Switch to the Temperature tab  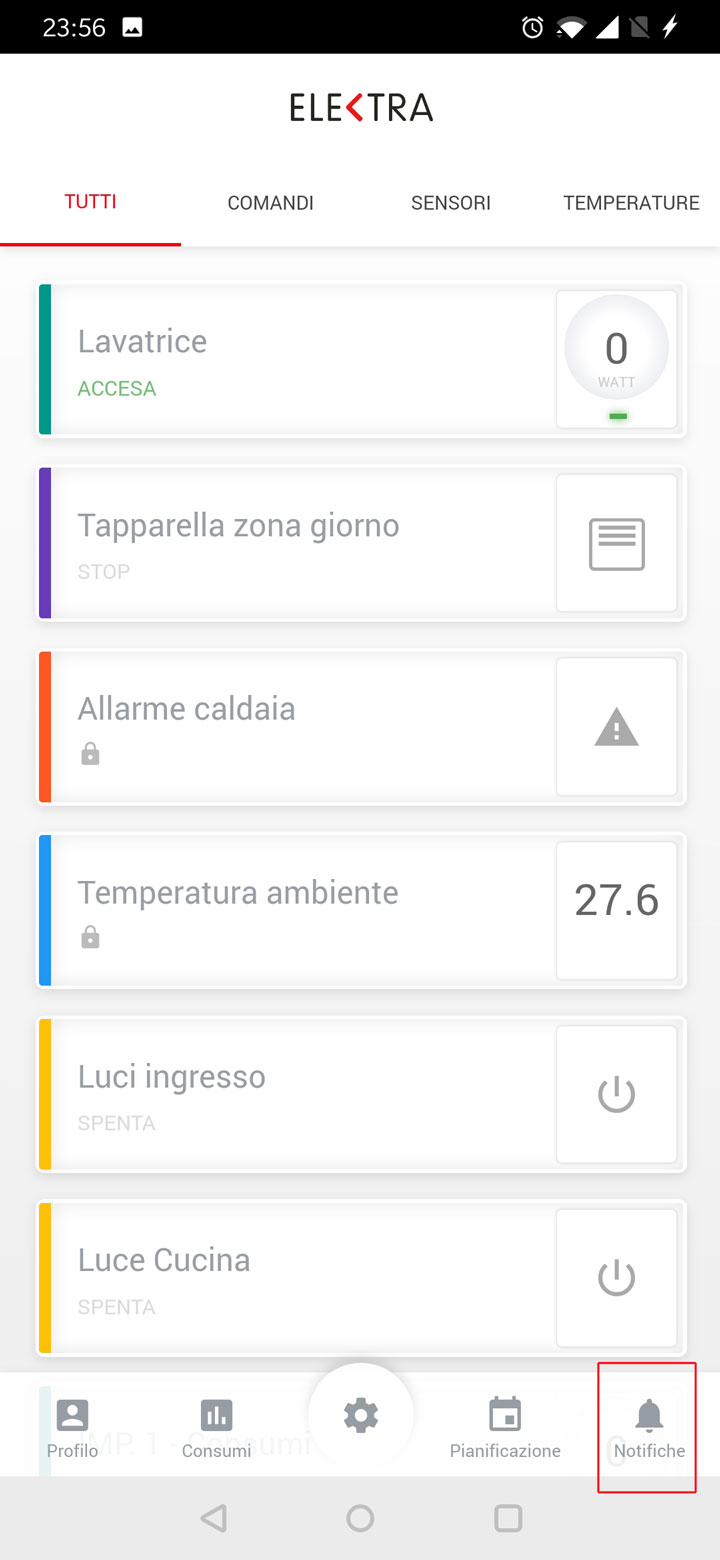pyautogui.click(x=631, y=203)
